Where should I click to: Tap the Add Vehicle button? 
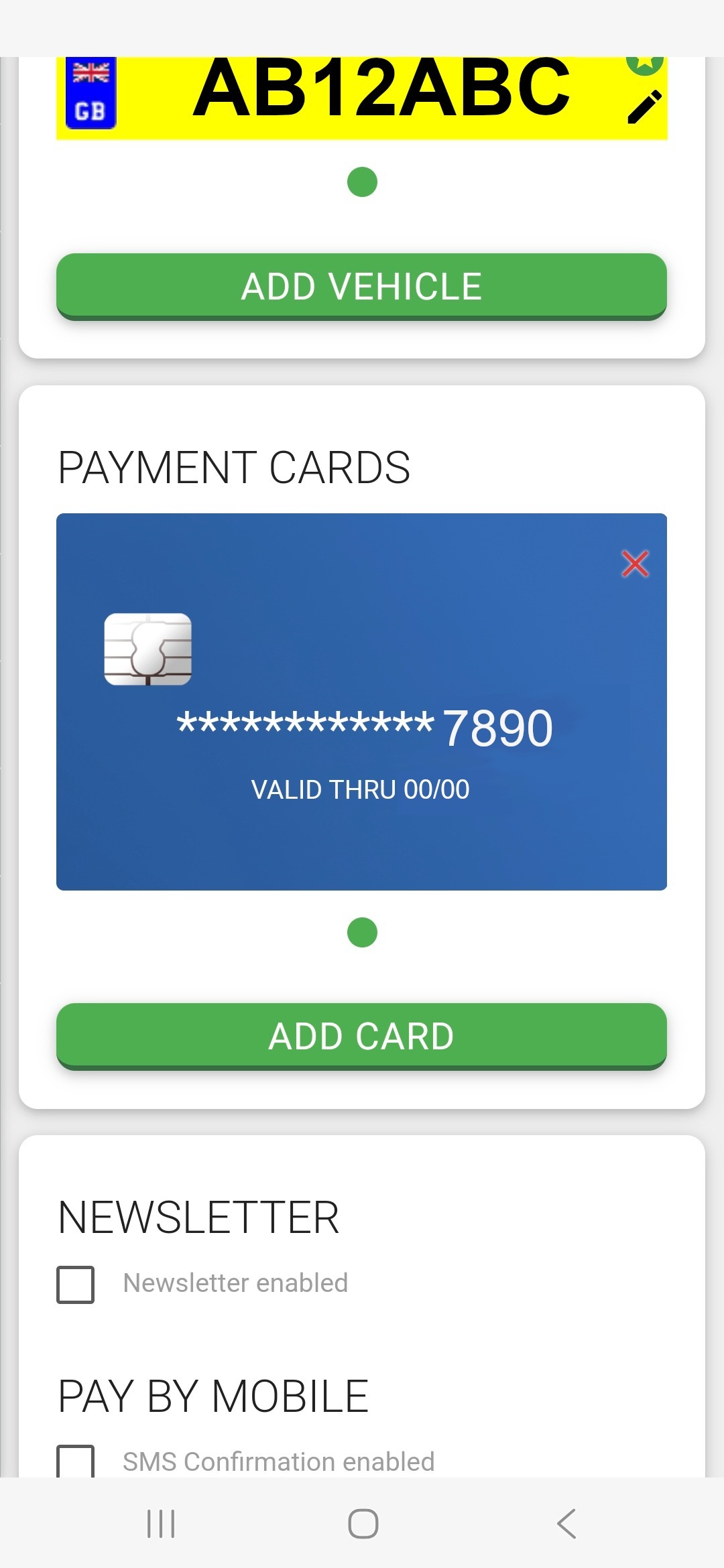coord(361,286)
